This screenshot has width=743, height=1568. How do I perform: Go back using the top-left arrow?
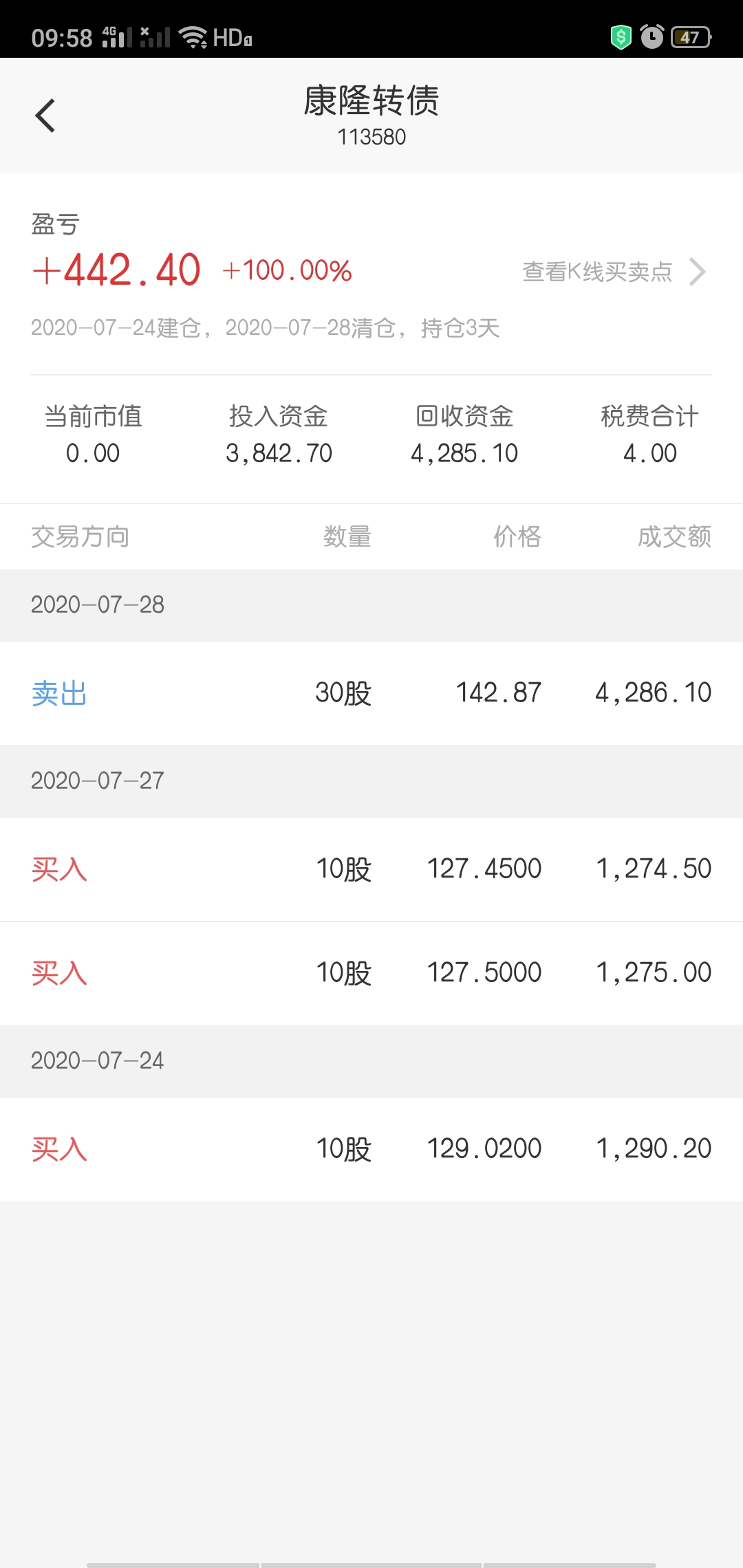(45, 116)
